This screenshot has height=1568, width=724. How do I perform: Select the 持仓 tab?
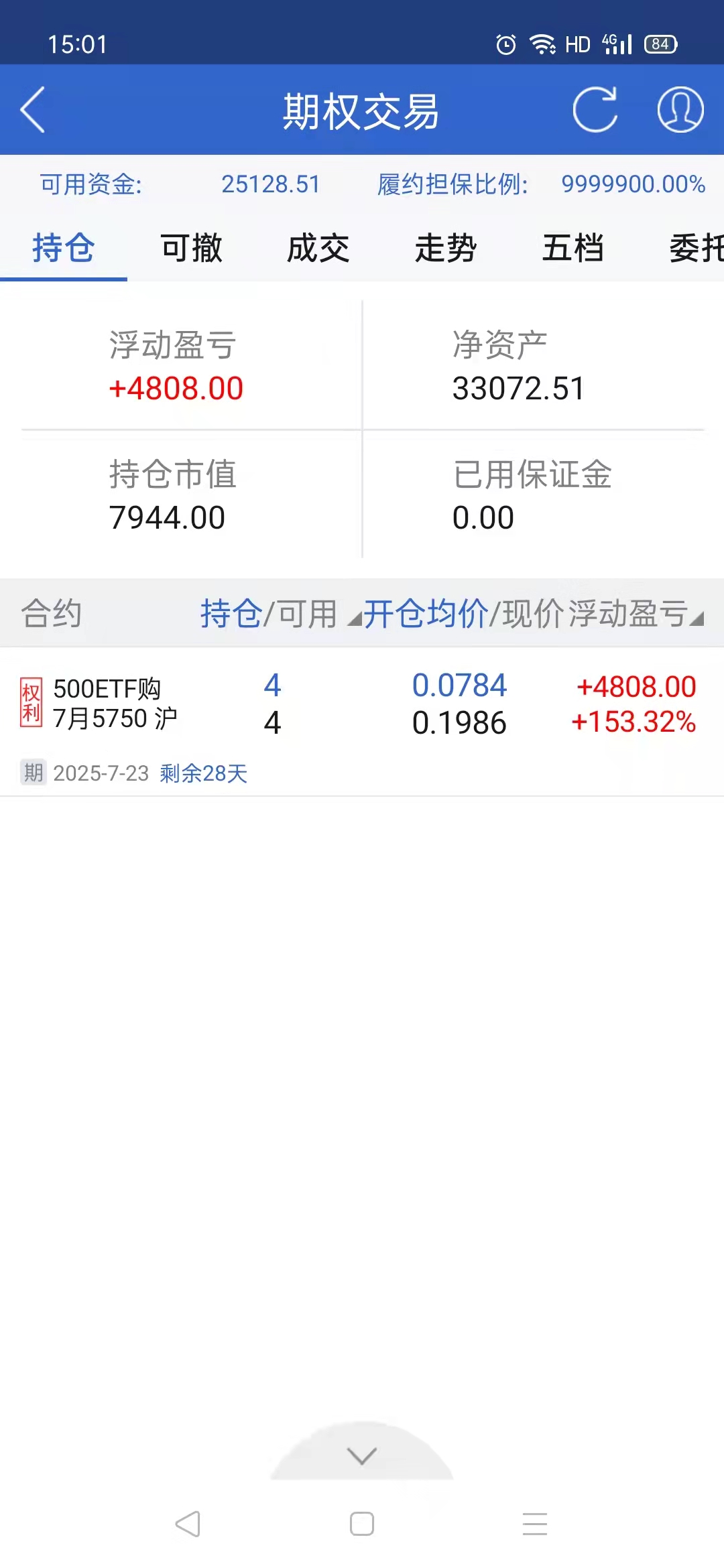pyautogui.click(x=64, y=249)
